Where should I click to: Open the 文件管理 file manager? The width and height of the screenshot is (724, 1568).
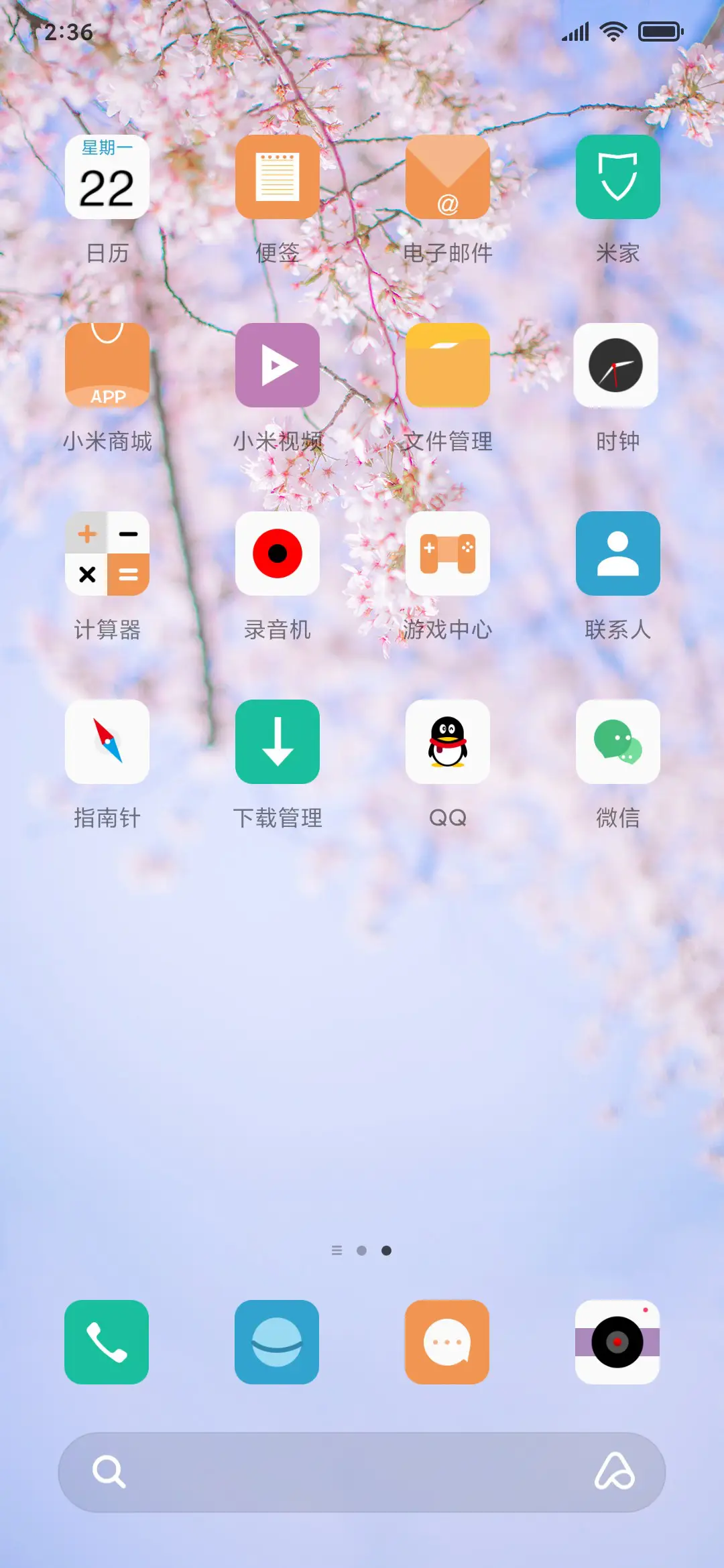tap(448, 365)
